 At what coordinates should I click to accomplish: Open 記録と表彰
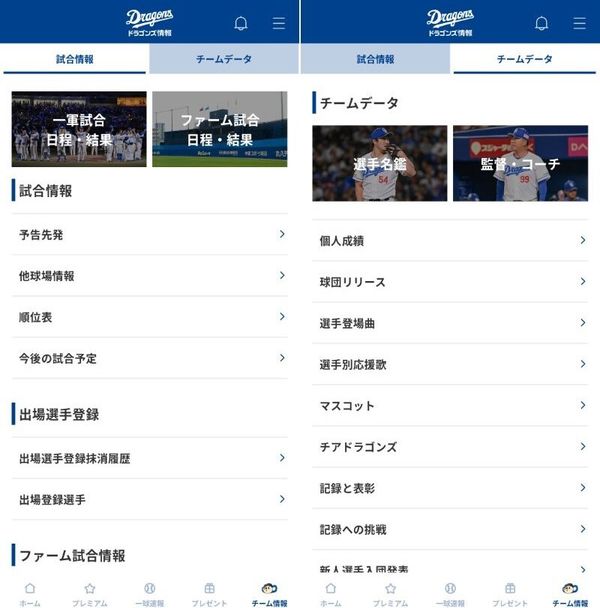click(450, 488)
